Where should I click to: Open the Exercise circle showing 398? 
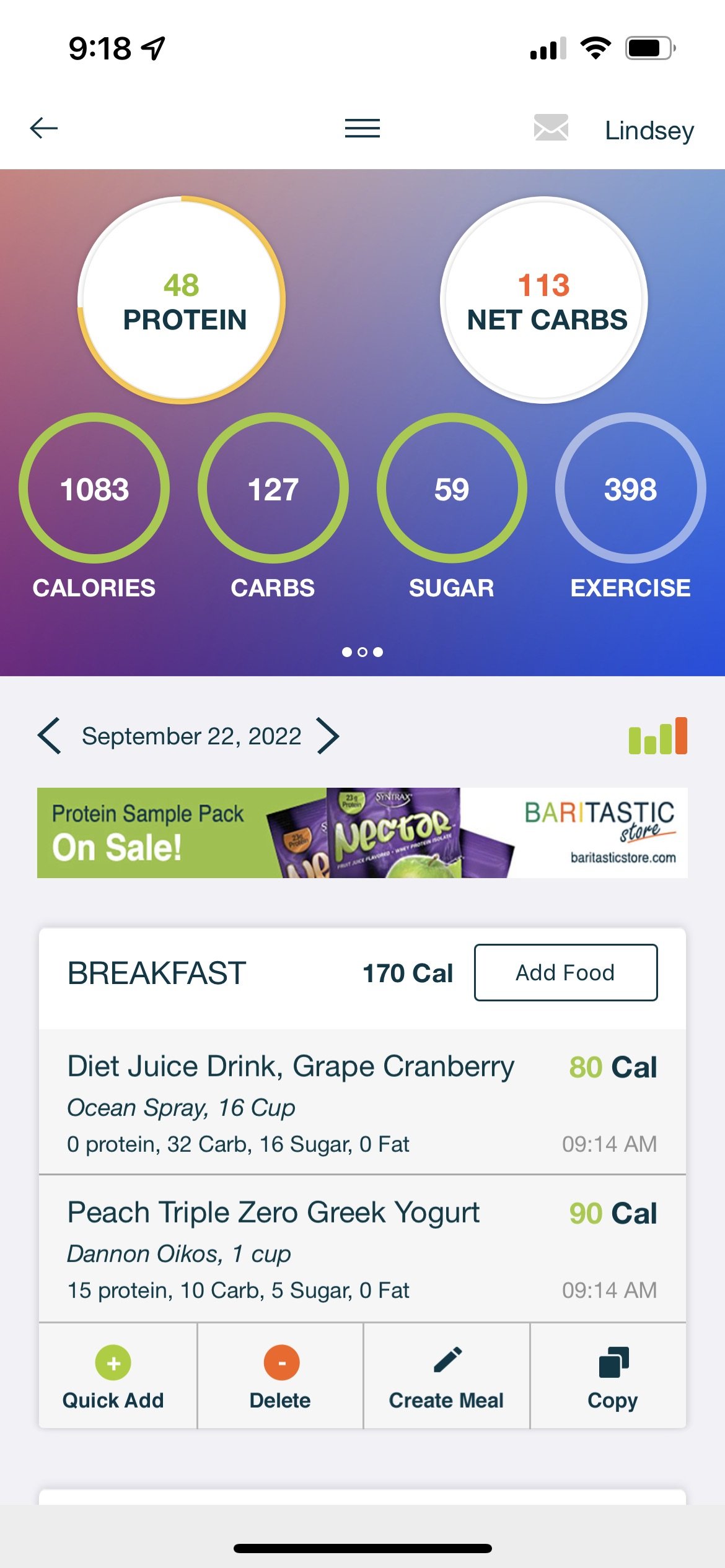(x=630, y=488)
